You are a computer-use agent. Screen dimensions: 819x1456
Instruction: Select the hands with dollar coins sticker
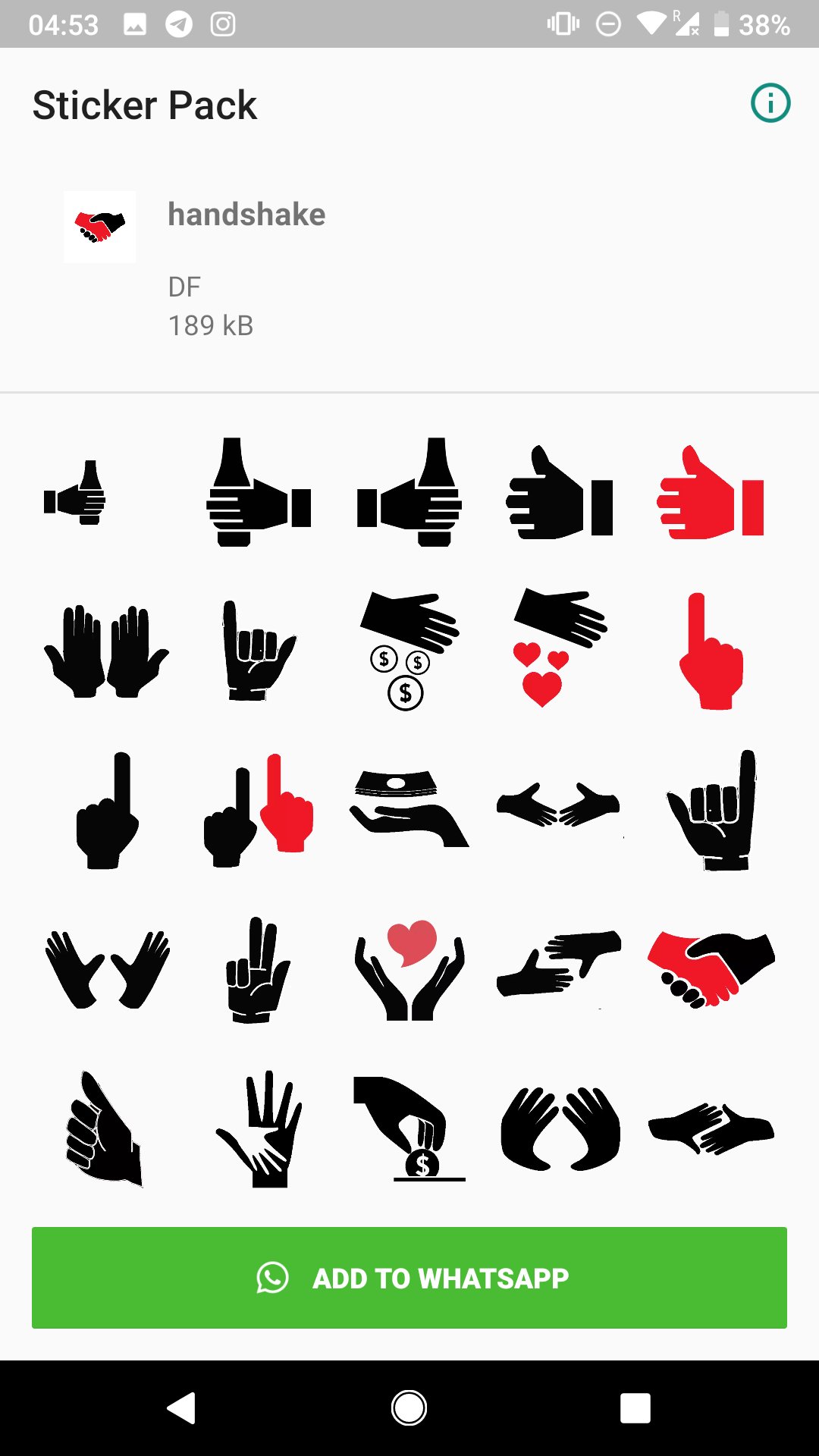pos(409,648)
